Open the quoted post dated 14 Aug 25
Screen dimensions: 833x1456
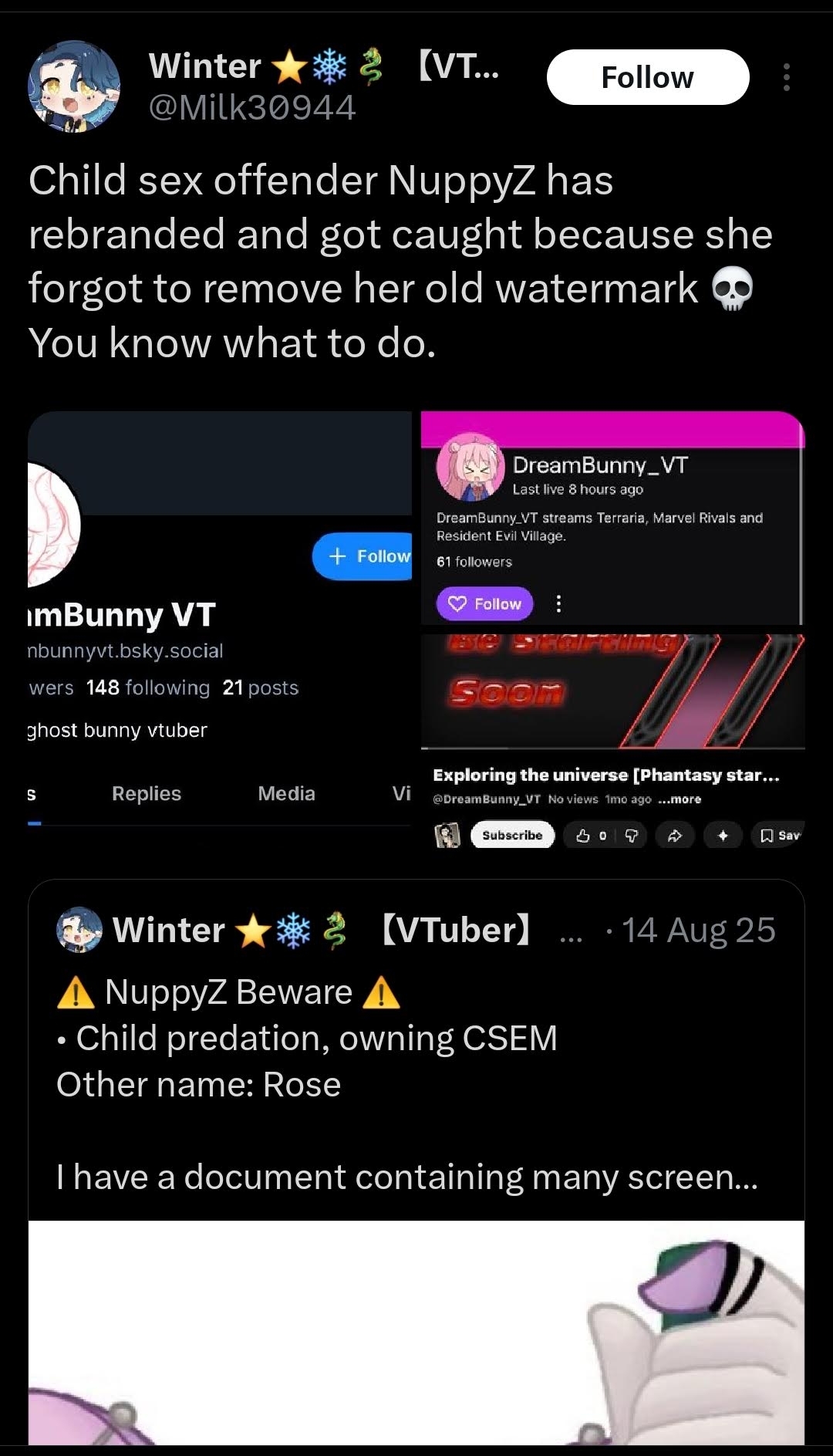pyautogui.click(x=416, y=1080)
